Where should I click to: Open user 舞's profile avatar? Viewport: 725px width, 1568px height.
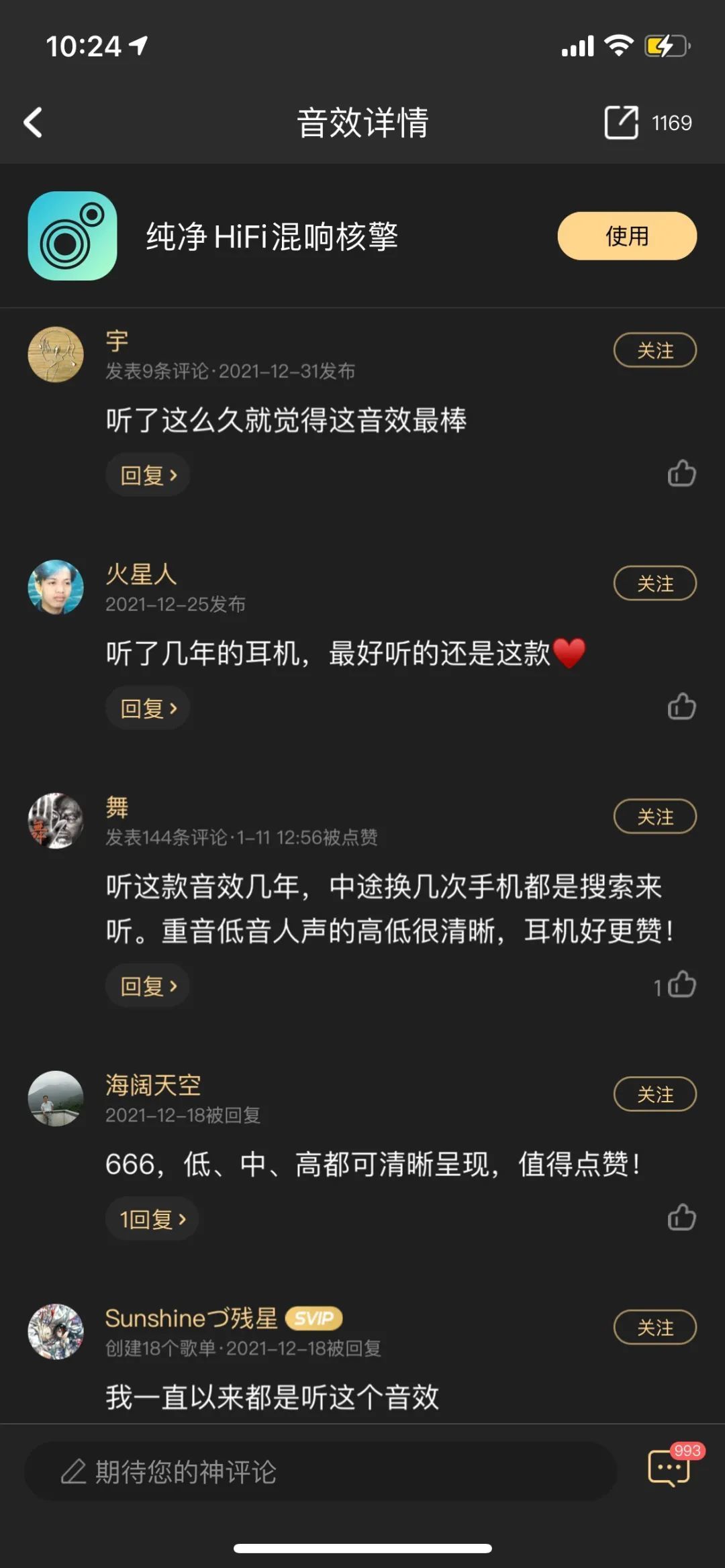click(x=56, y=818)
